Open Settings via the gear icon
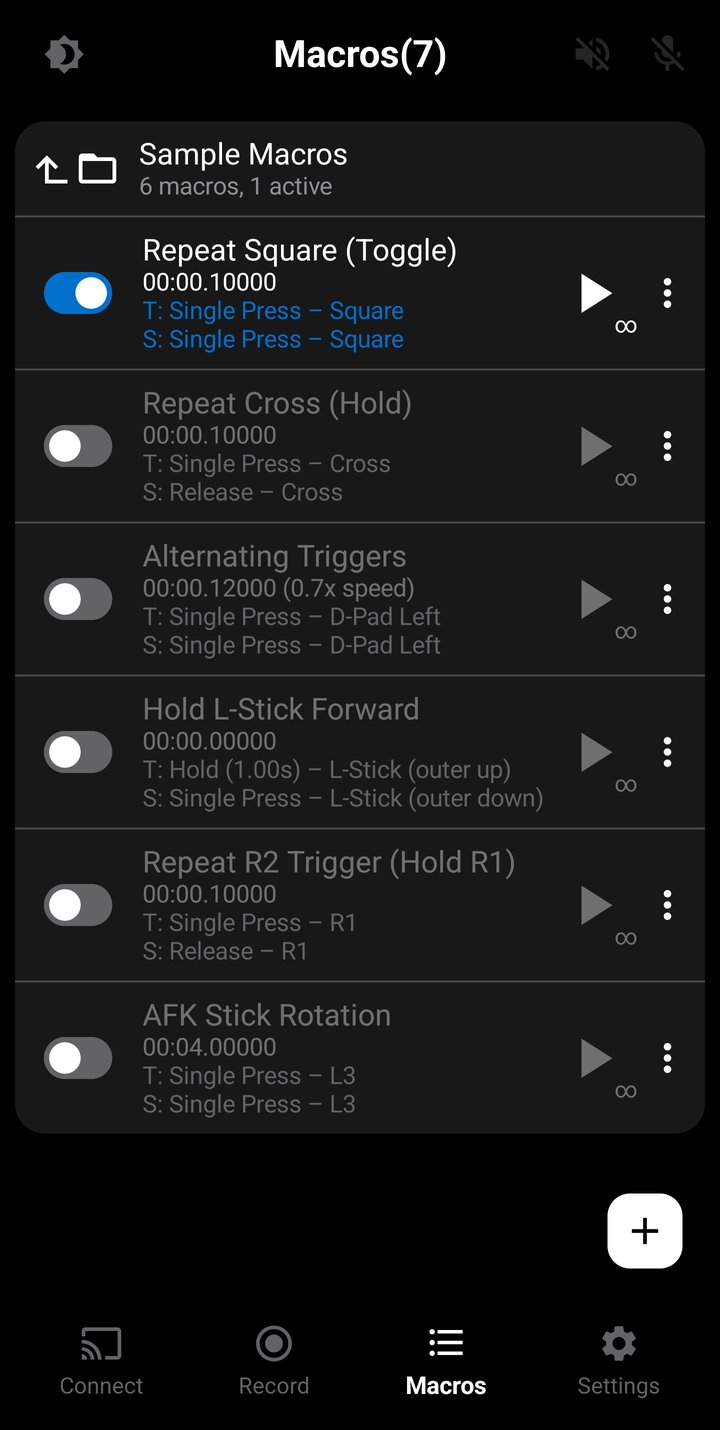The height and width of the screenshot is (1430, 720). click(618, 1343)
